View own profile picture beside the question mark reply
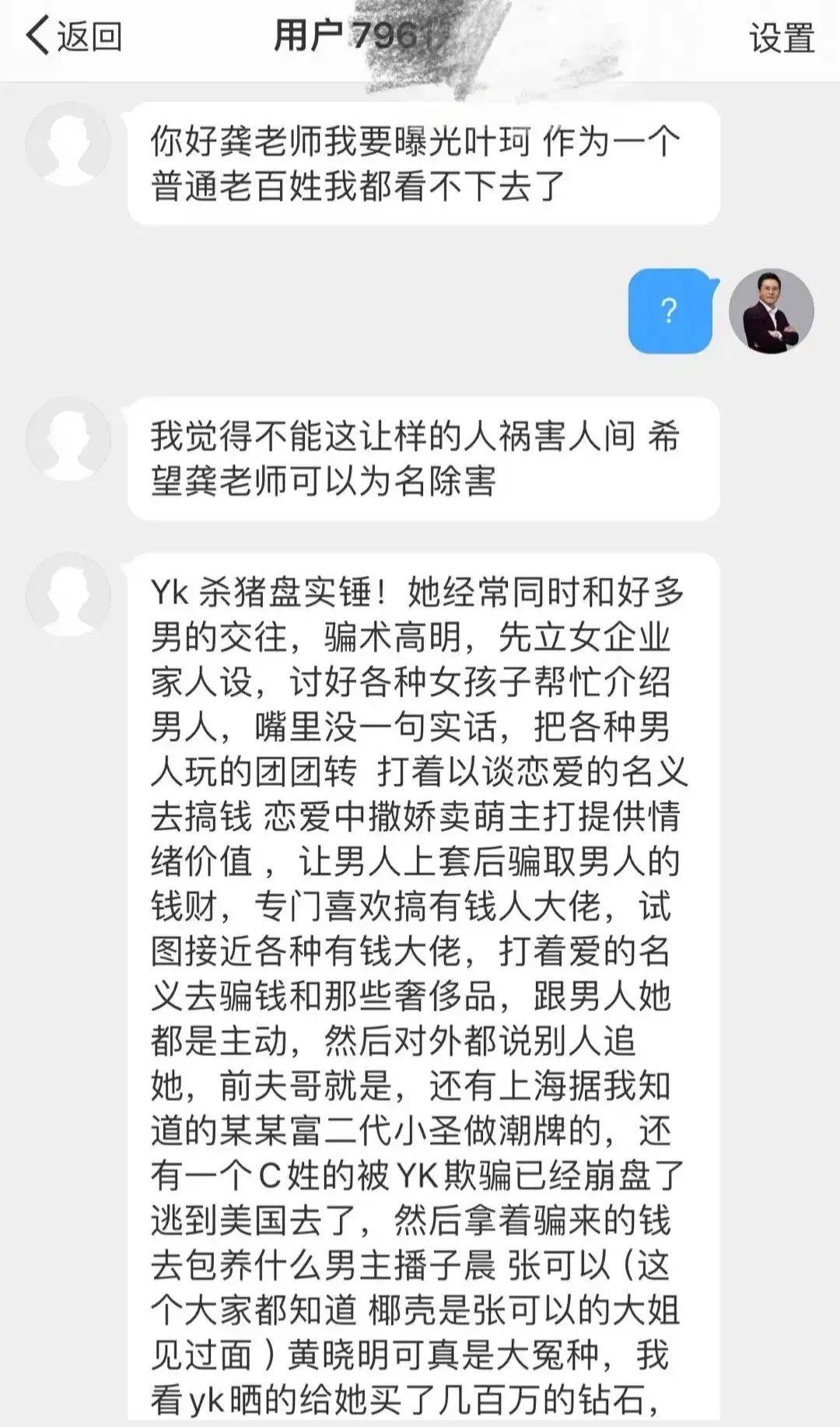Screen dimensions: 840x1427 771,311
